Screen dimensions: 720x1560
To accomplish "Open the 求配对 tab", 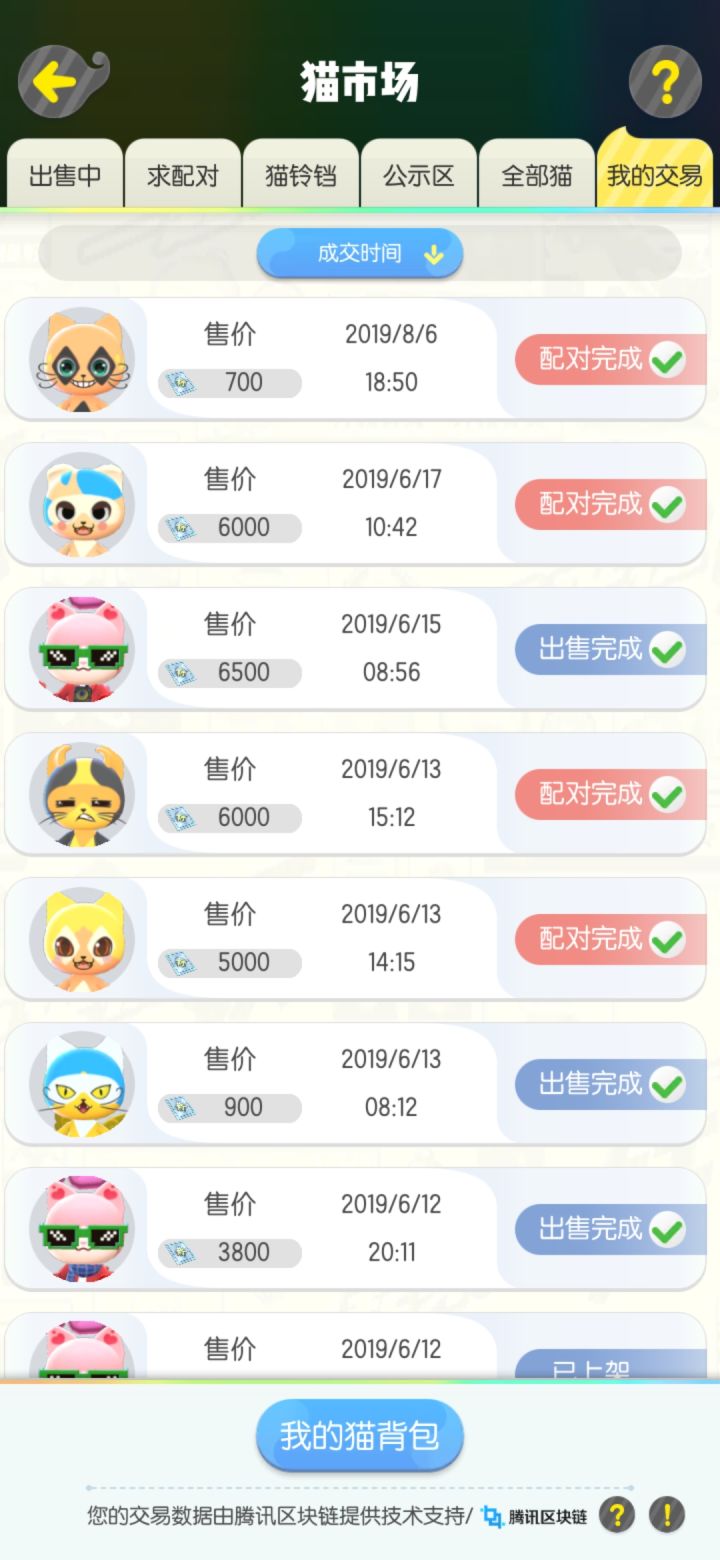I will click(x=183, y=173).
